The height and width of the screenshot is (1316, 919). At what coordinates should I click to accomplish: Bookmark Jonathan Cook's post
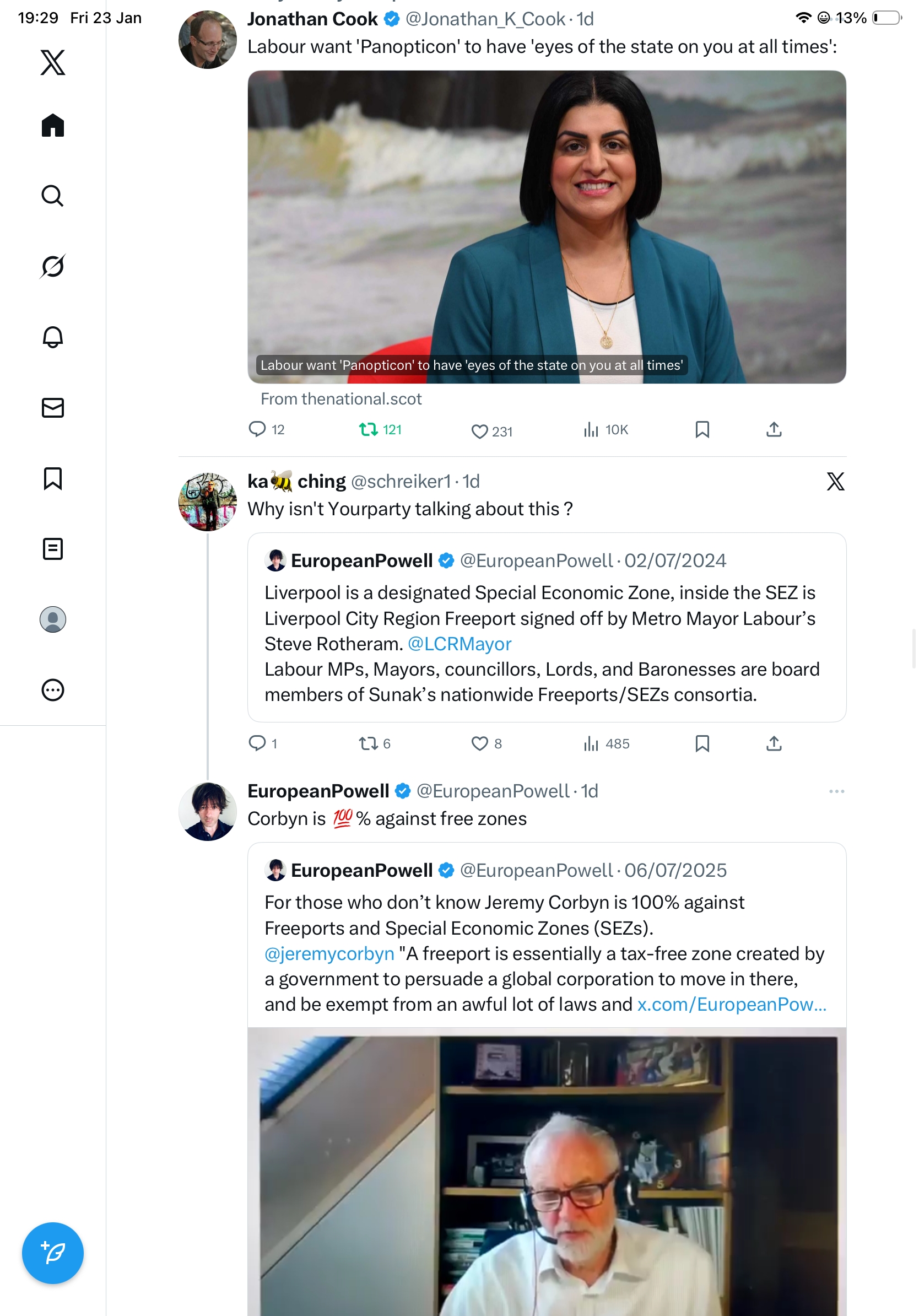[x=702, y=429]
